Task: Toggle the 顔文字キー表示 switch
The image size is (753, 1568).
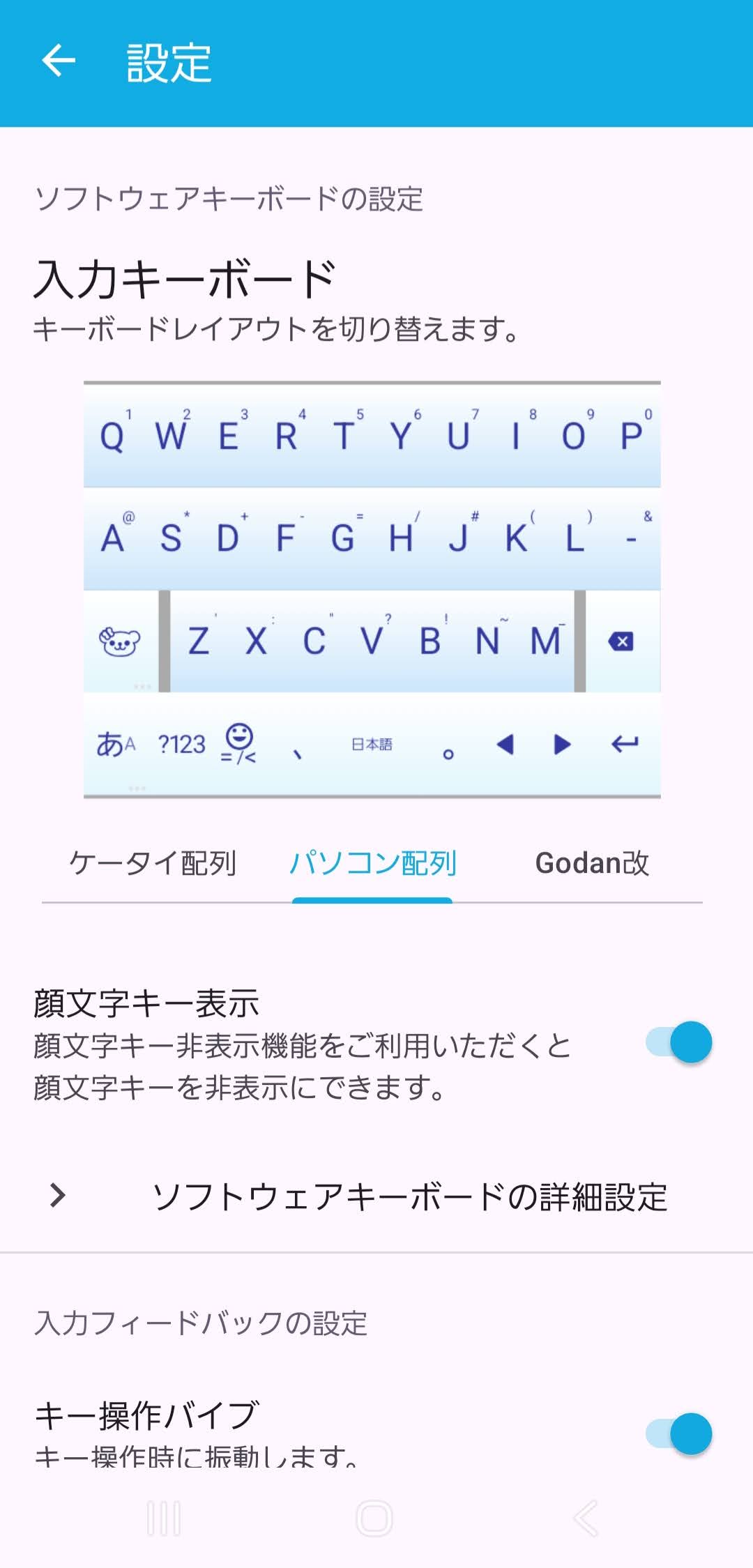Action: [x=678, y=1042]
